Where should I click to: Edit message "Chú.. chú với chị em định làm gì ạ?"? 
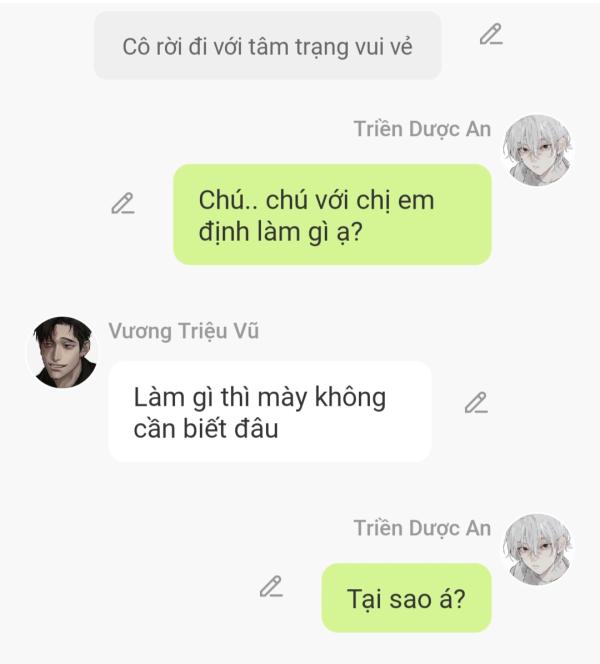coord(123,204)
